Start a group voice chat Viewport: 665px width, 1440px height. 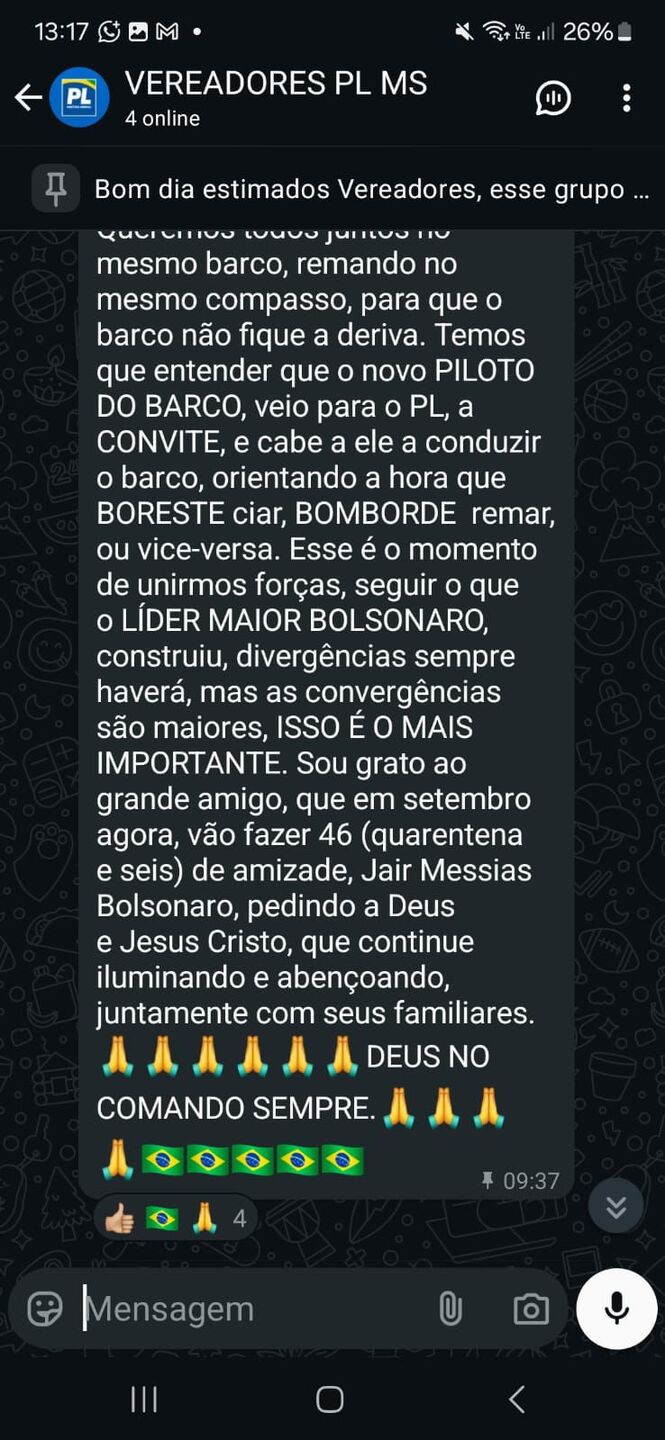(553, 97)
